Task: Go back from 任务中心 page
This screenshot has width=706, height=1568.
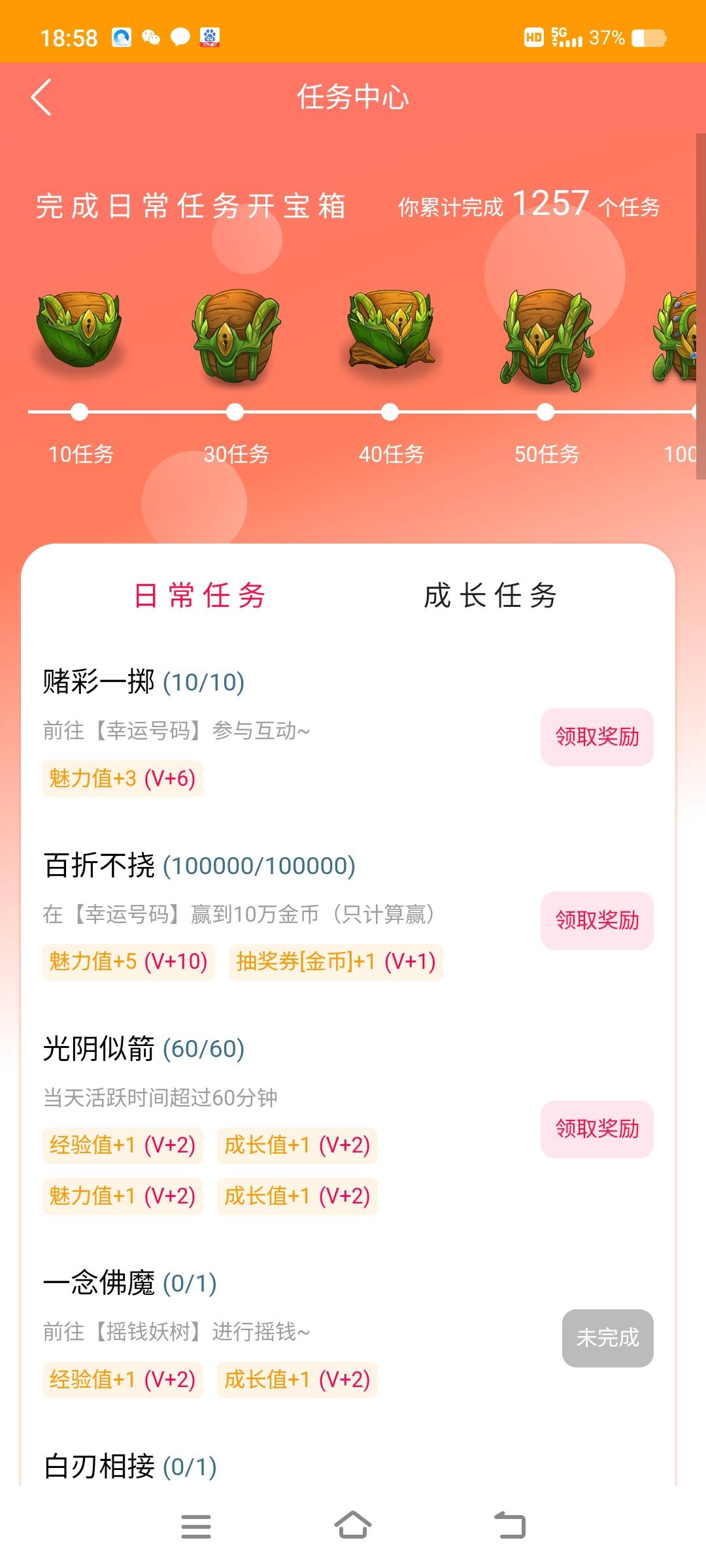Action: click(x=41, y=98)
